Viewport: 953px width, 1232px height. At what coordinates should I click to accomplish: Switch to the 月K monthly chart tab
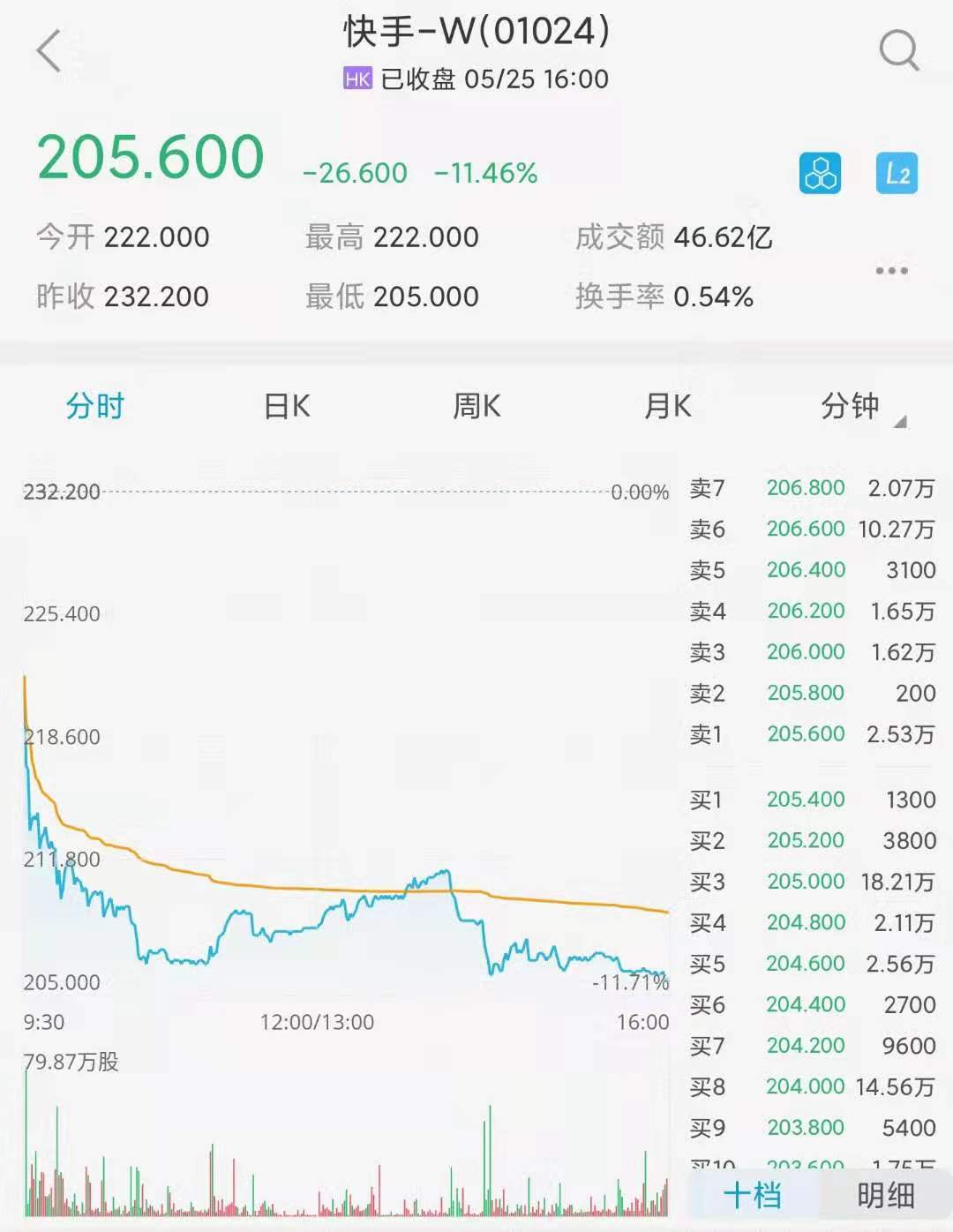[x=666, y=406]
